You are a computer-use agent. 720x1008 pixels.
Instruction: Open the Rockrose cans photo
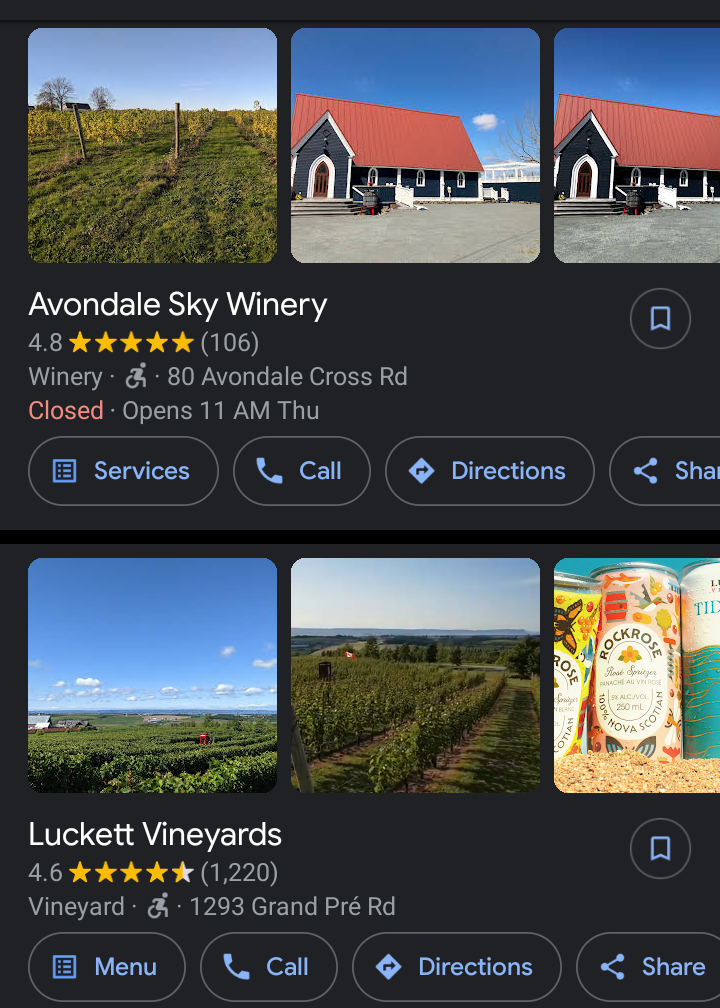637,676
